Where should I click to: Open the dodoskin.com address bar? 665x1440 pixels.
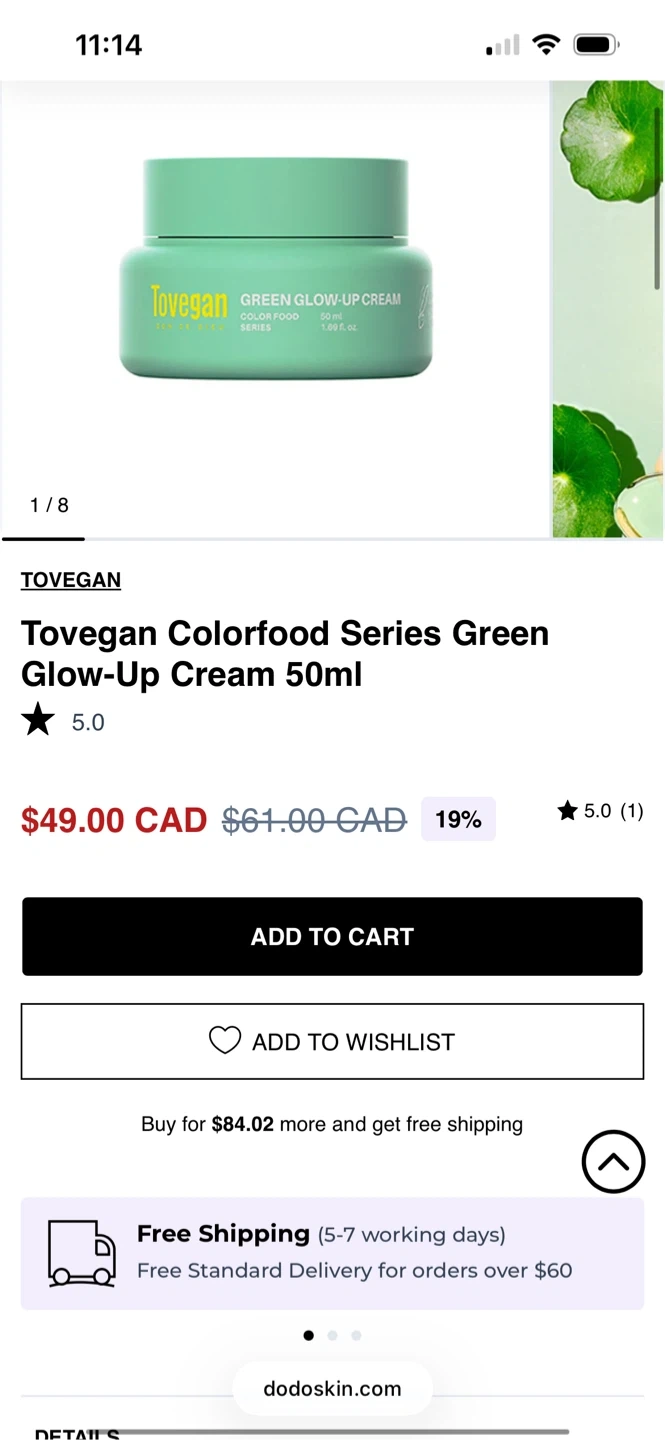click(332, 1388)
